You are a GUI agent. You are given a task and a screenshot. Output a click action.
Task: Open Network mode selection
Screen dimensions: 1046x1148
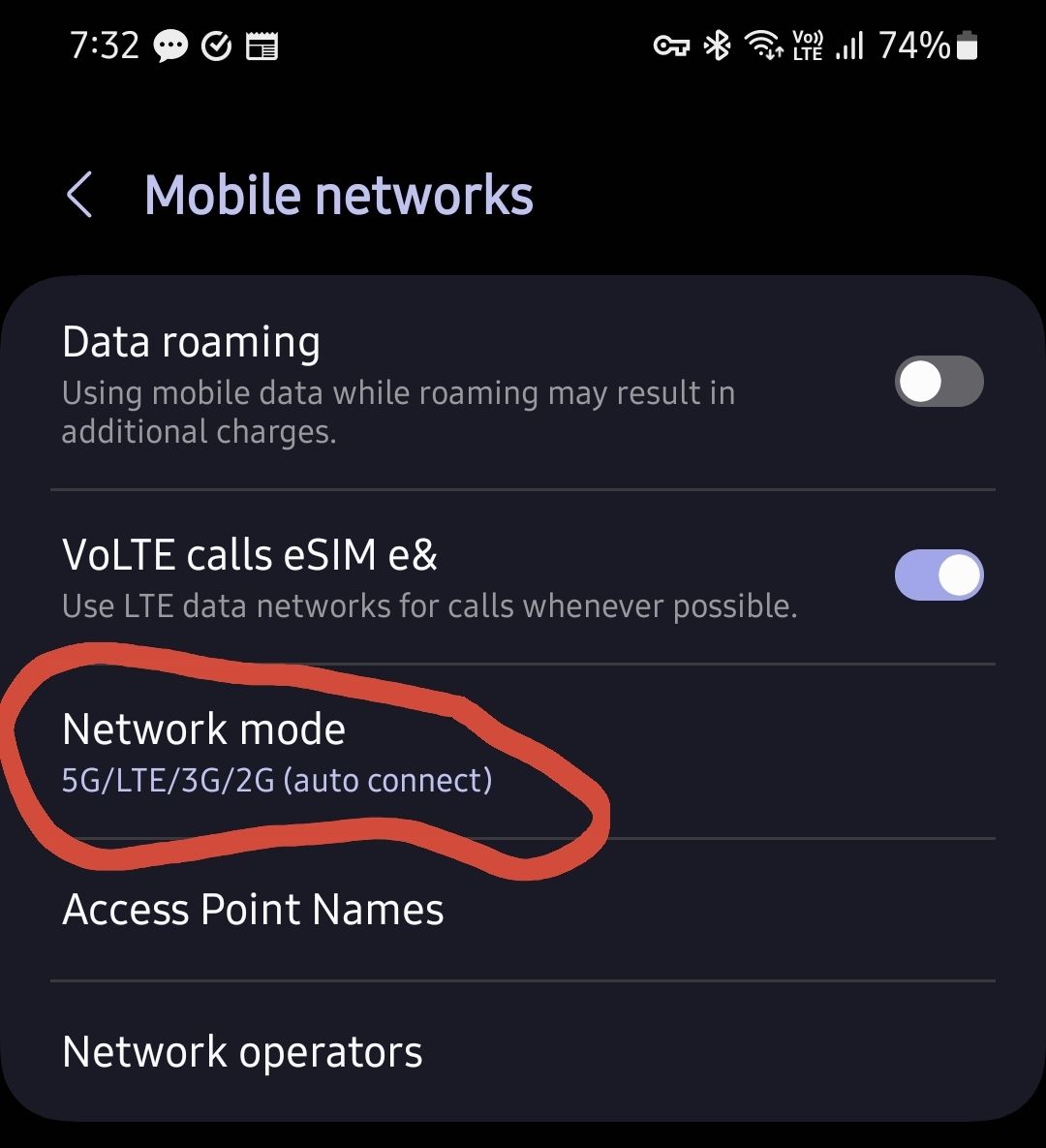tap(291, 751)
